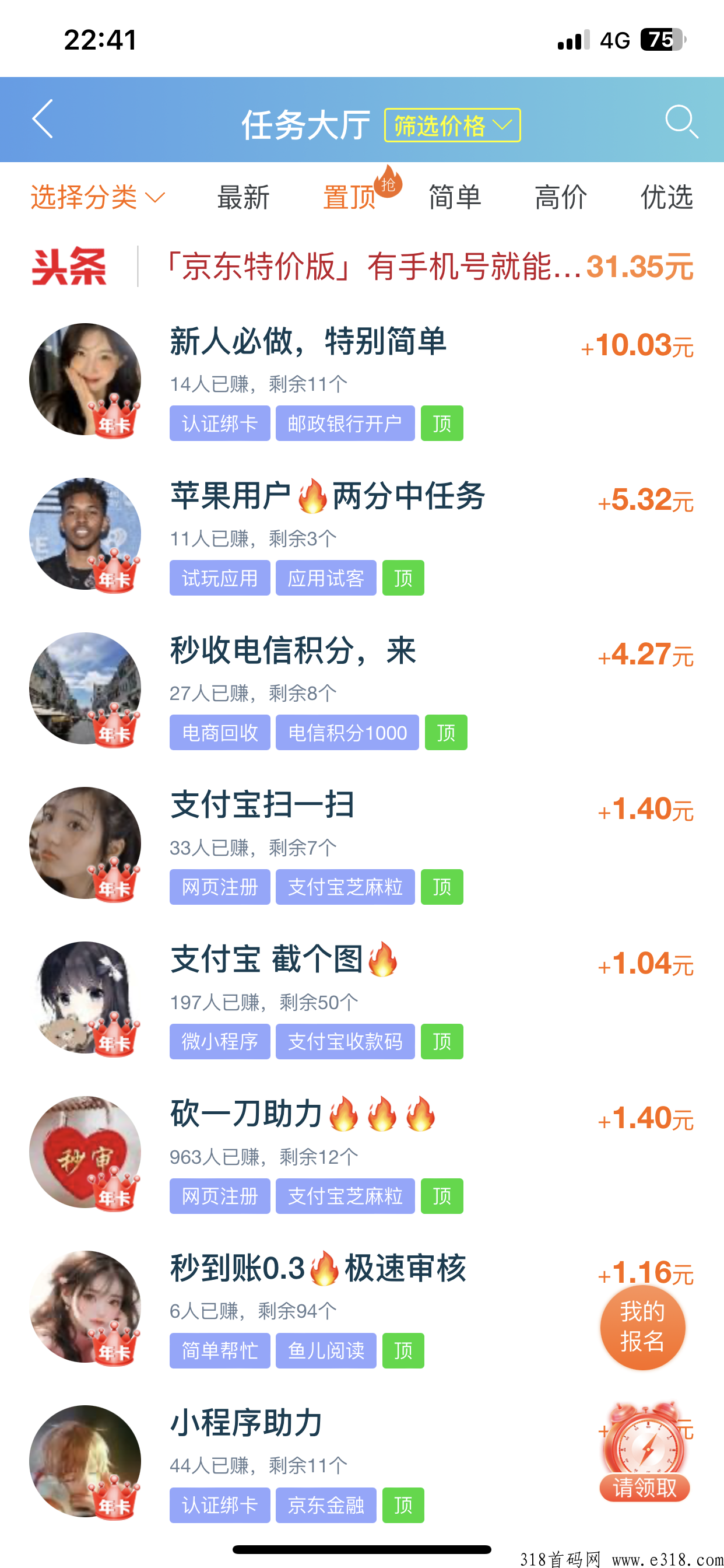Open the 秒到账0.3 极速审核 task

coord(318,1269)
